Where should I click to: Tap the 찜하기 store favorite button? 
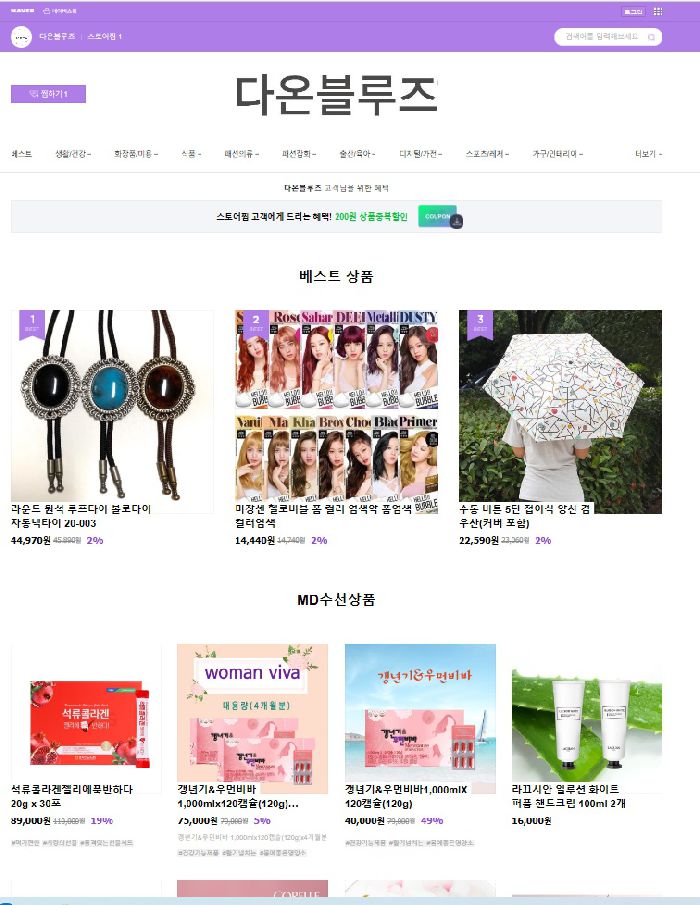pos(48,94)
